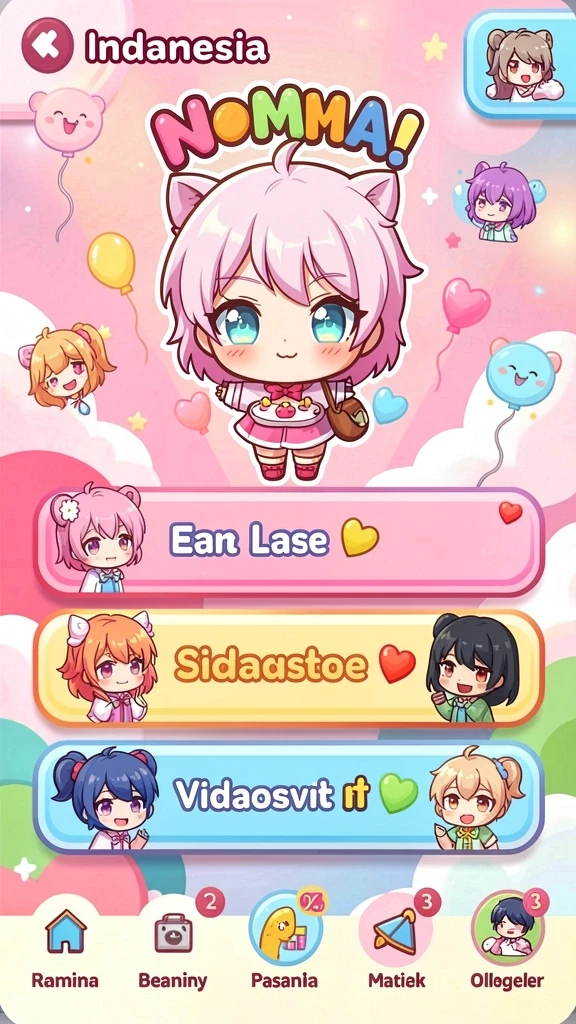
Task: Switch to the Pasania tab
Action: [x=285, y=944]
